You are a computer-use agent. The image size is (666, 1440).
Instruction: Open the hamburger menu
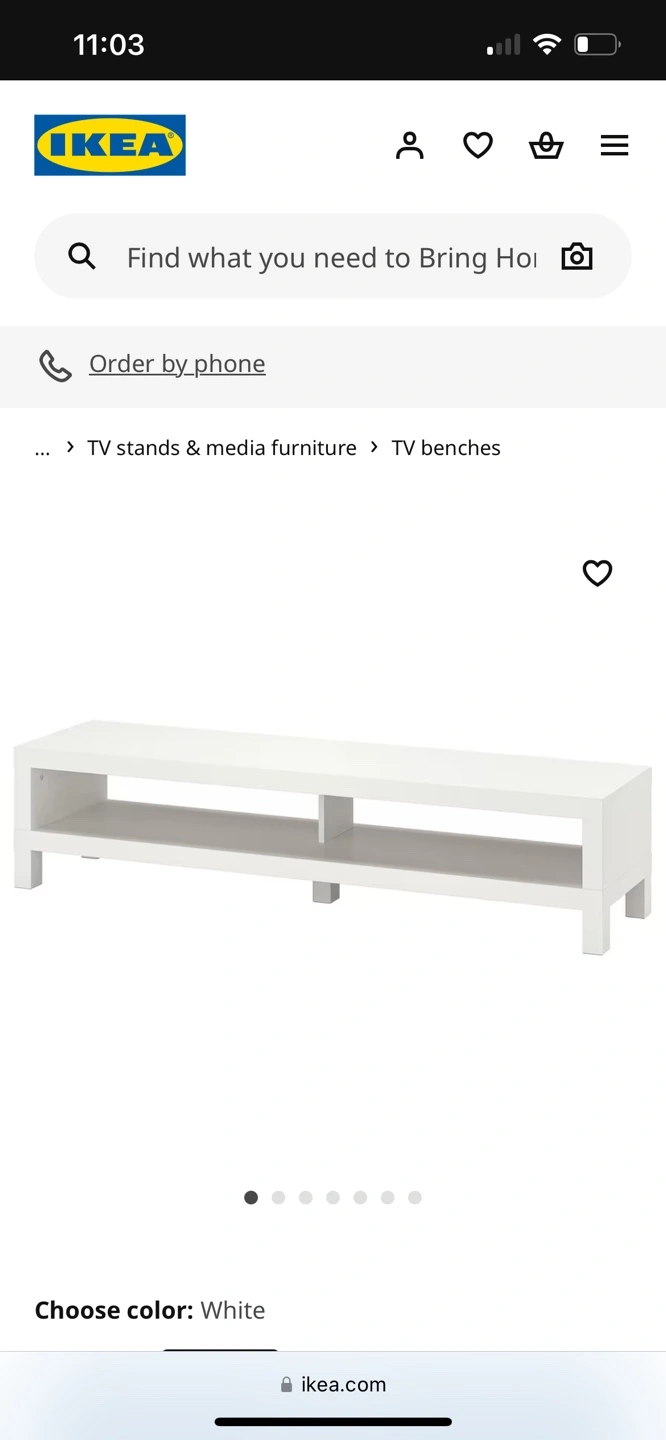tap(614, 145)
